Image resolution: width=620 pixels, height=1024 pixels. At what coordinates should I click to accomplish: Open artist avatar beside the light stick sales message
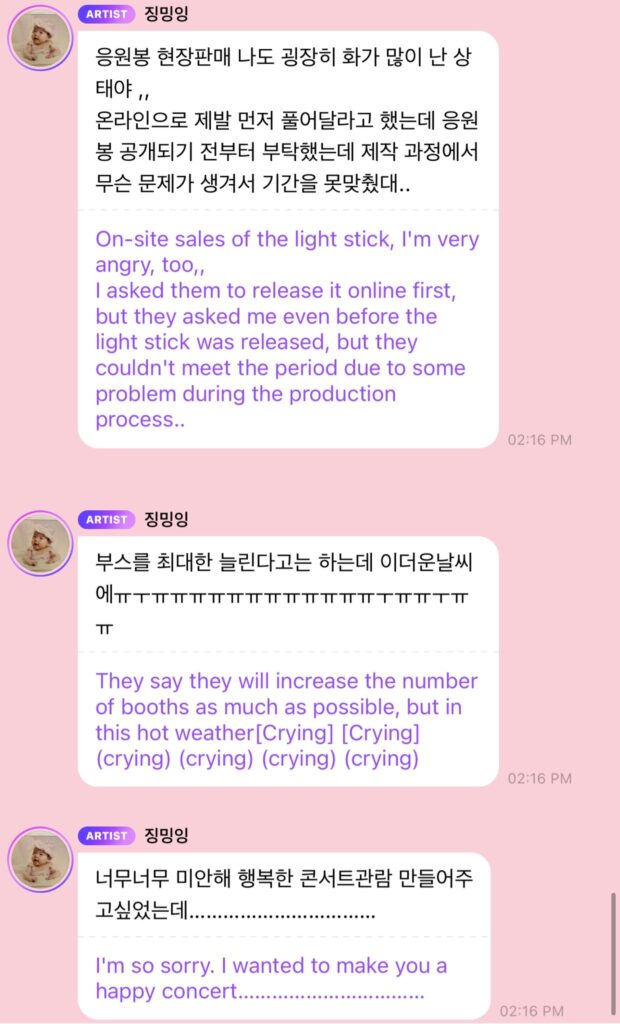tap(40, 38)
